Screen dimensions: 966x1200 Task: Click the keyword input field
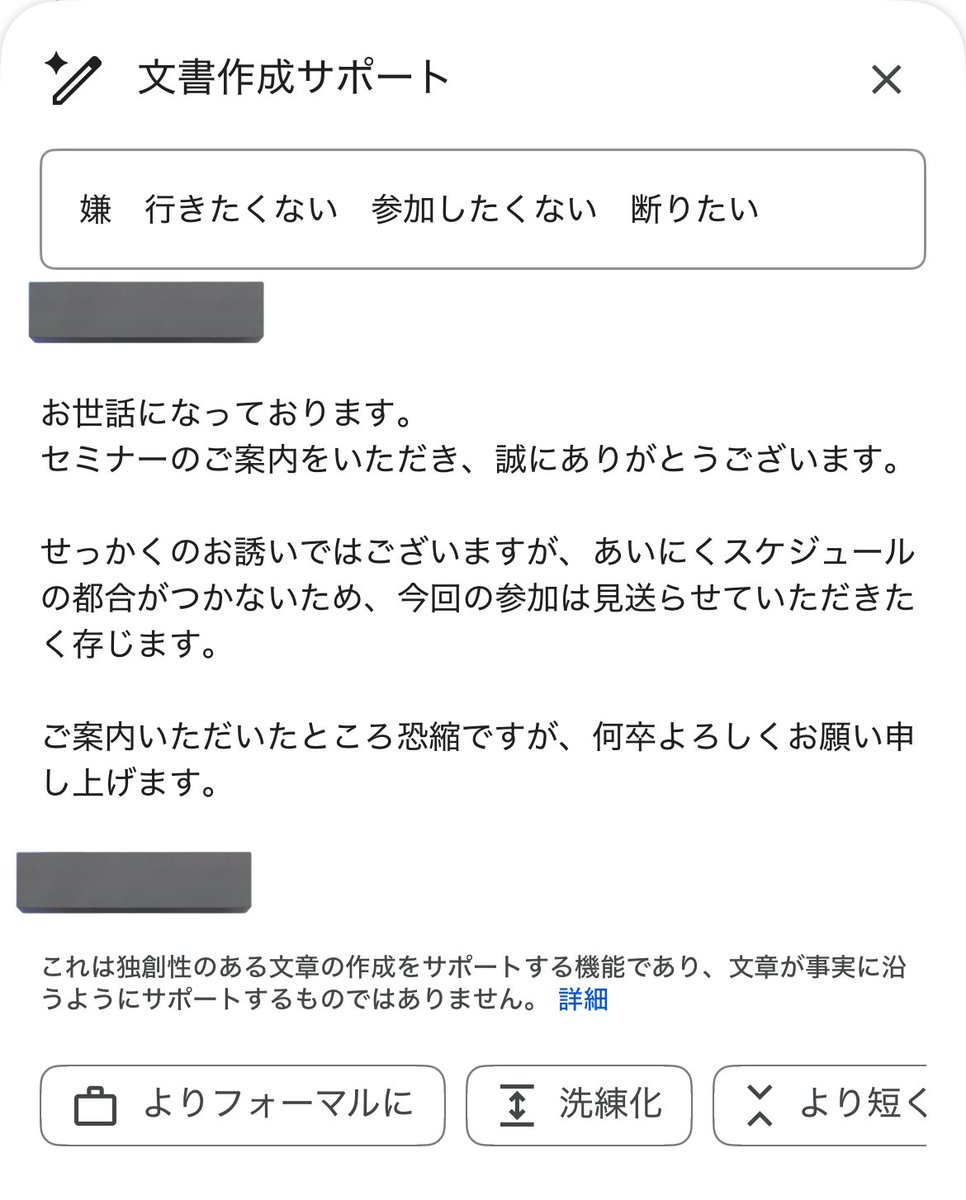tap(483, 209)
